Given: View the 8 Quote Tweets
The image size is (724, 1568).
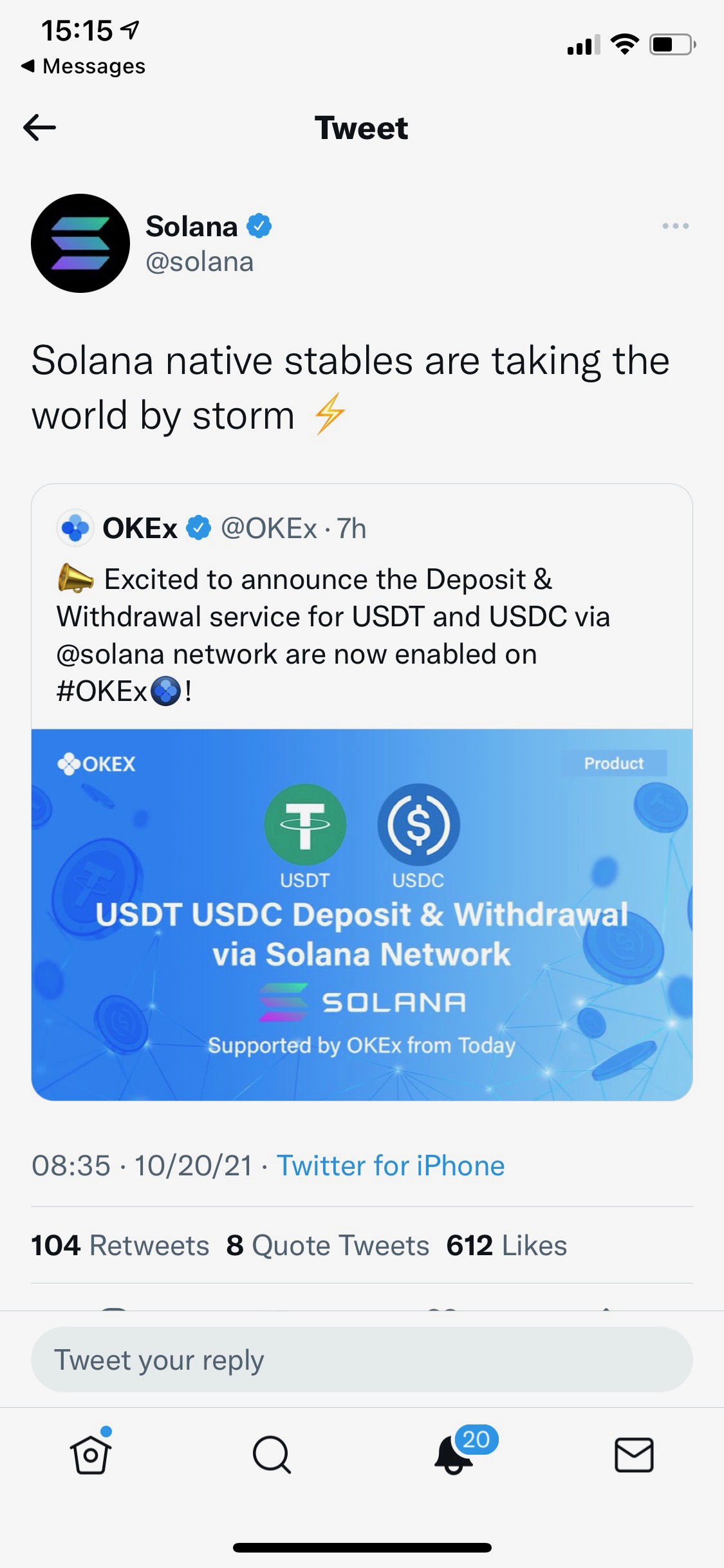Looking at the screenshot, I should [328, 1246].
